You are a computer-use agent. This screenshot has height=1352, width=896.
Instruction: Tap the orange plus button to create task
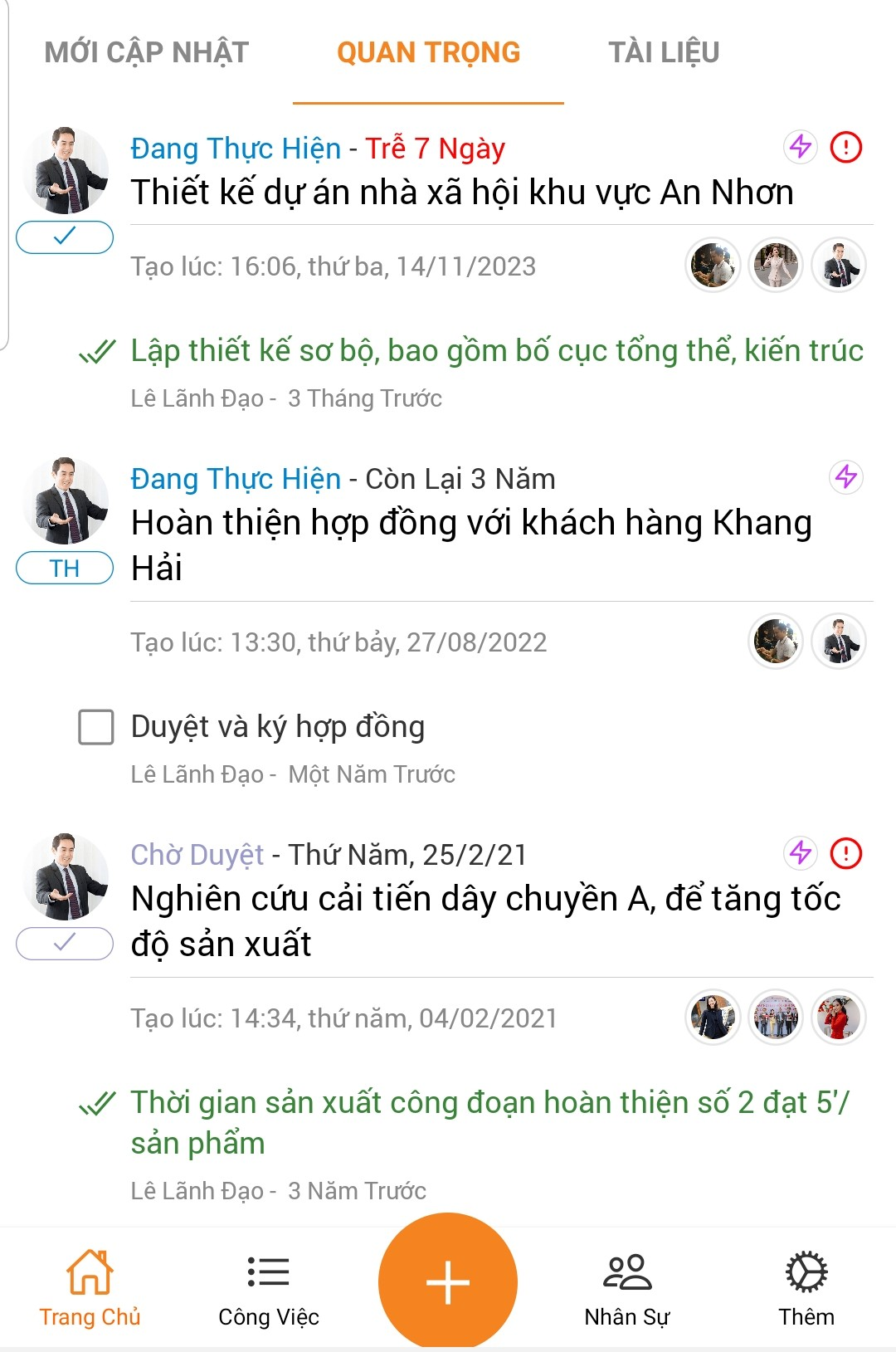pyautogui.click(x=448, y=1282)
